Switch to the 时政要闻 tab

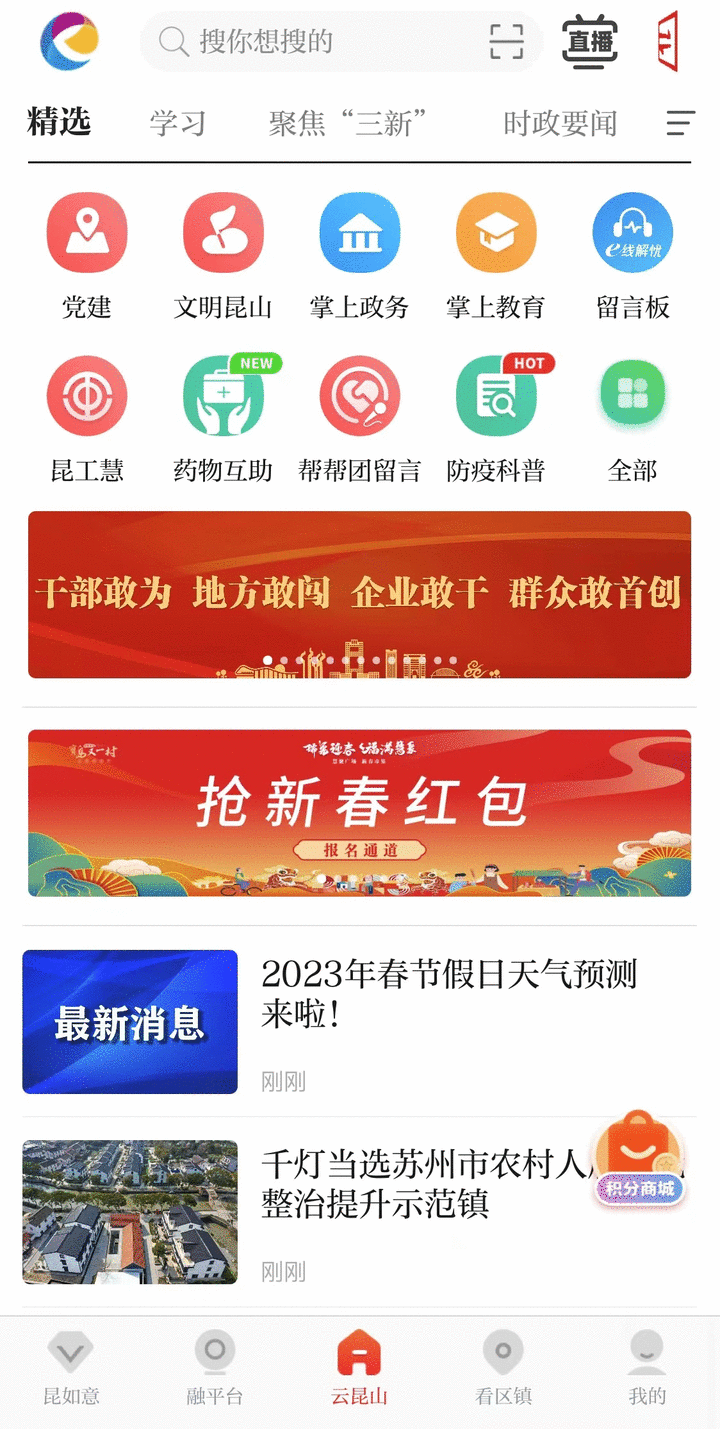[x=560, y=123]
